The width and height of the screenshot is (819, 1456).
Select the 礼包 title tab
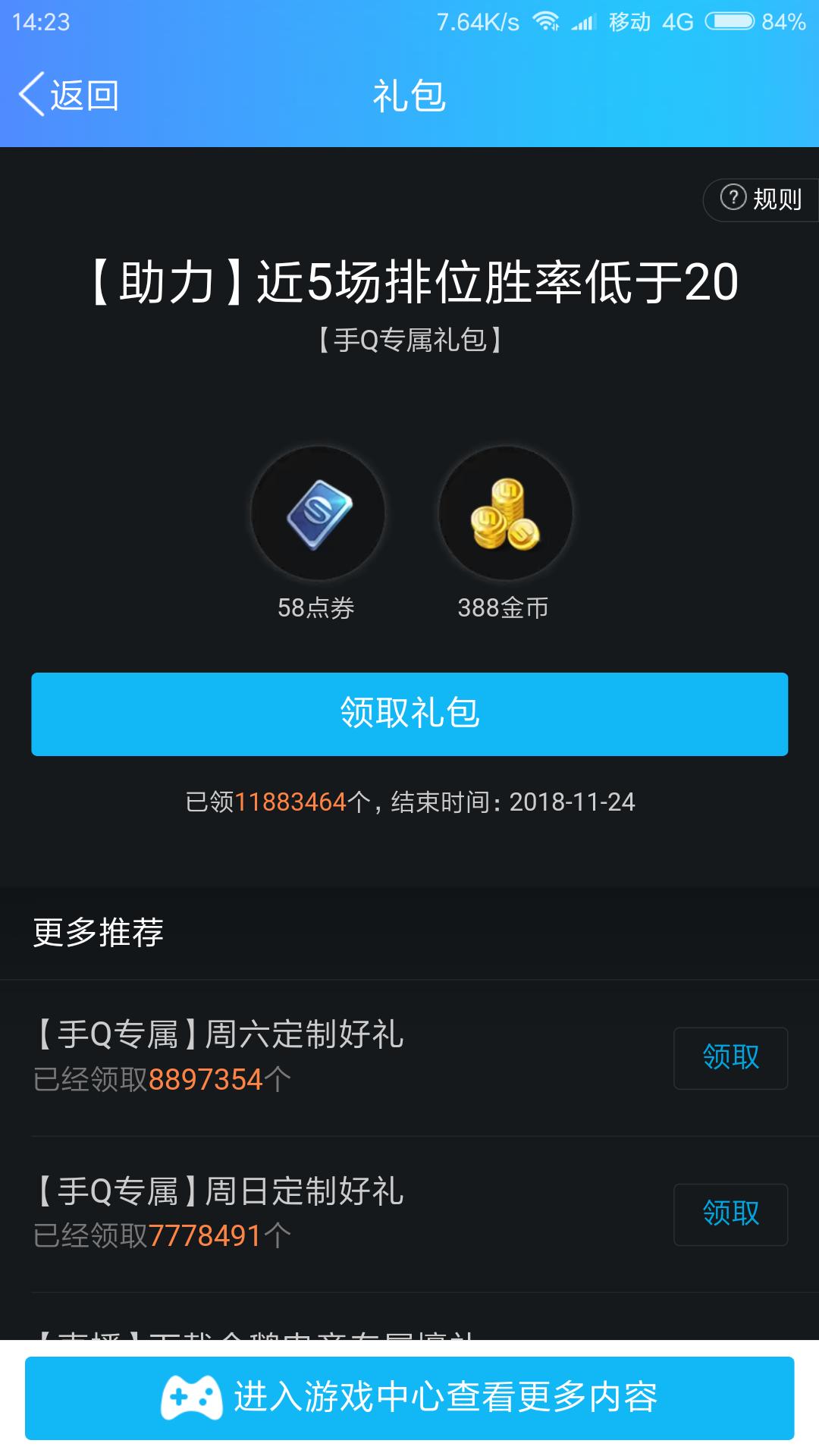click(x=409, y=95)
